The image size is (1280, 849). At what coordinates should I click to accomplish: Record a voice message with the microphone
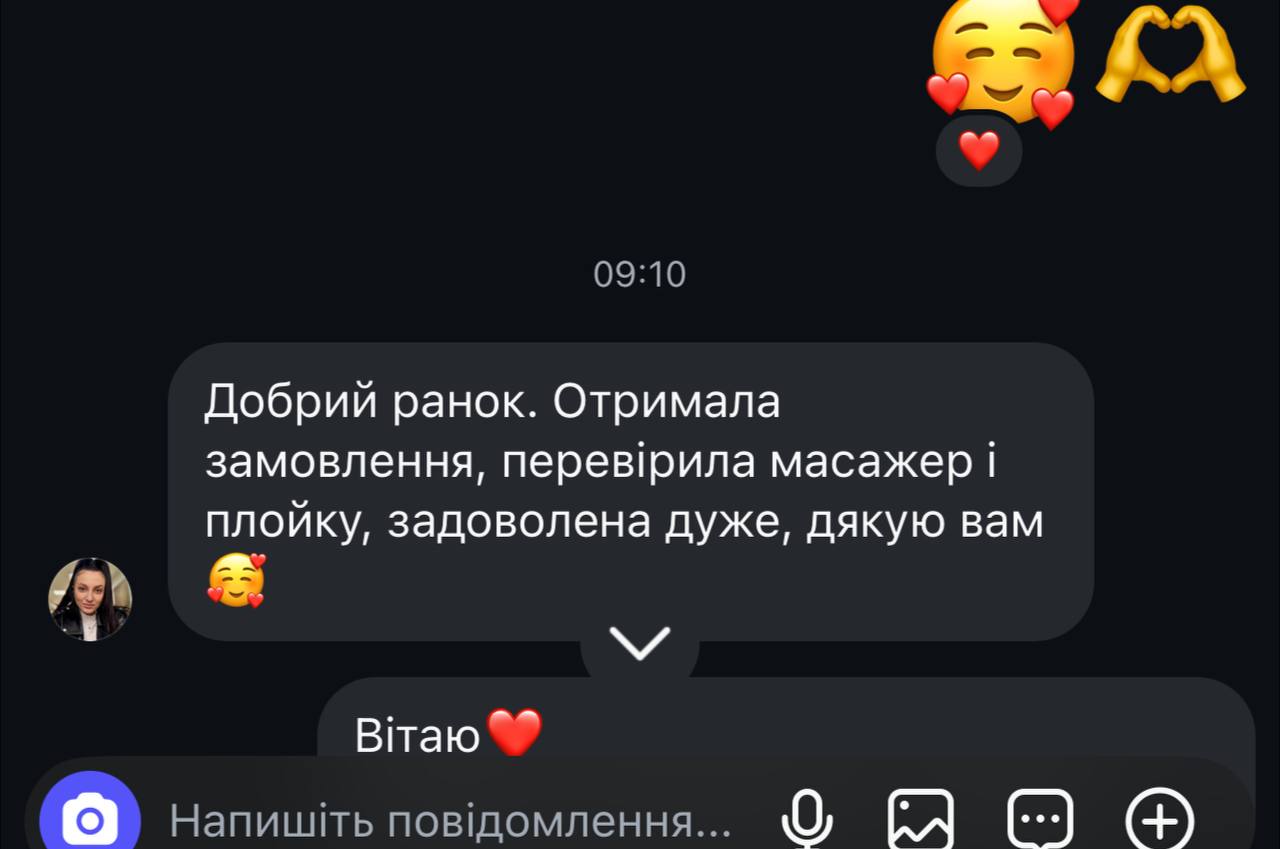point(807,820)
